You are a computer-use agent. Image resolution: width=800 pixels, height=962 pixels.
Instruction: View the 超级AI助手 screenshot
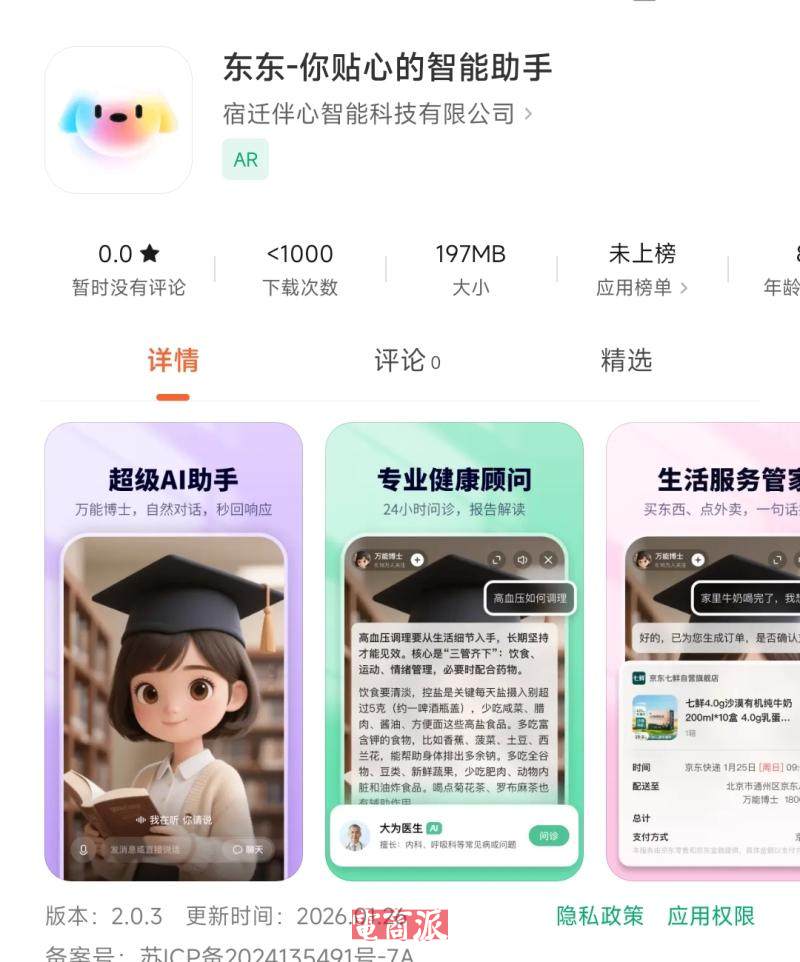pos(173,650)
